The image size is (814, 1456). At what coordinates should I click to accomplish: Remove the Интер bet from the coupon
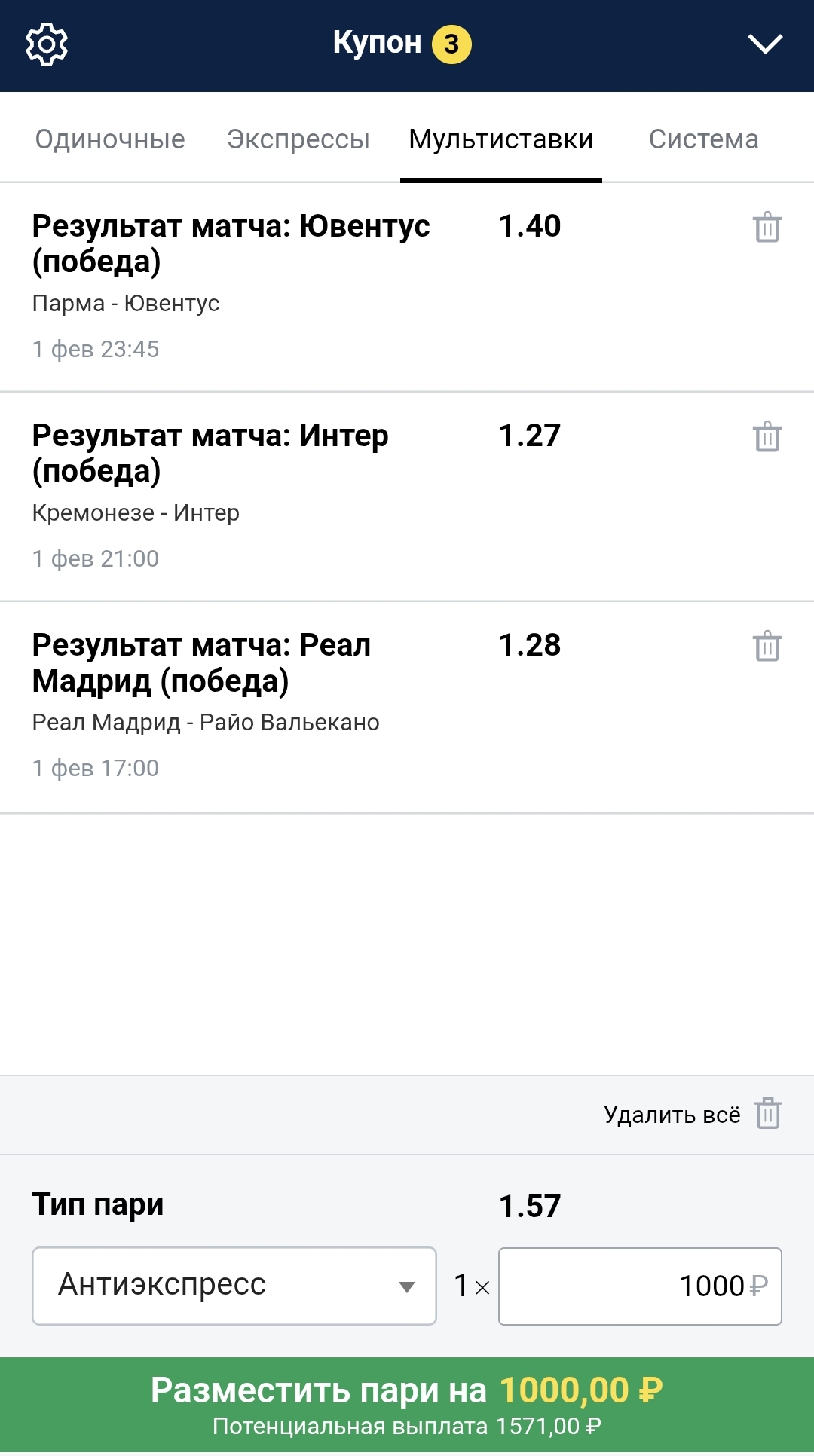click(x=767, y=436)
